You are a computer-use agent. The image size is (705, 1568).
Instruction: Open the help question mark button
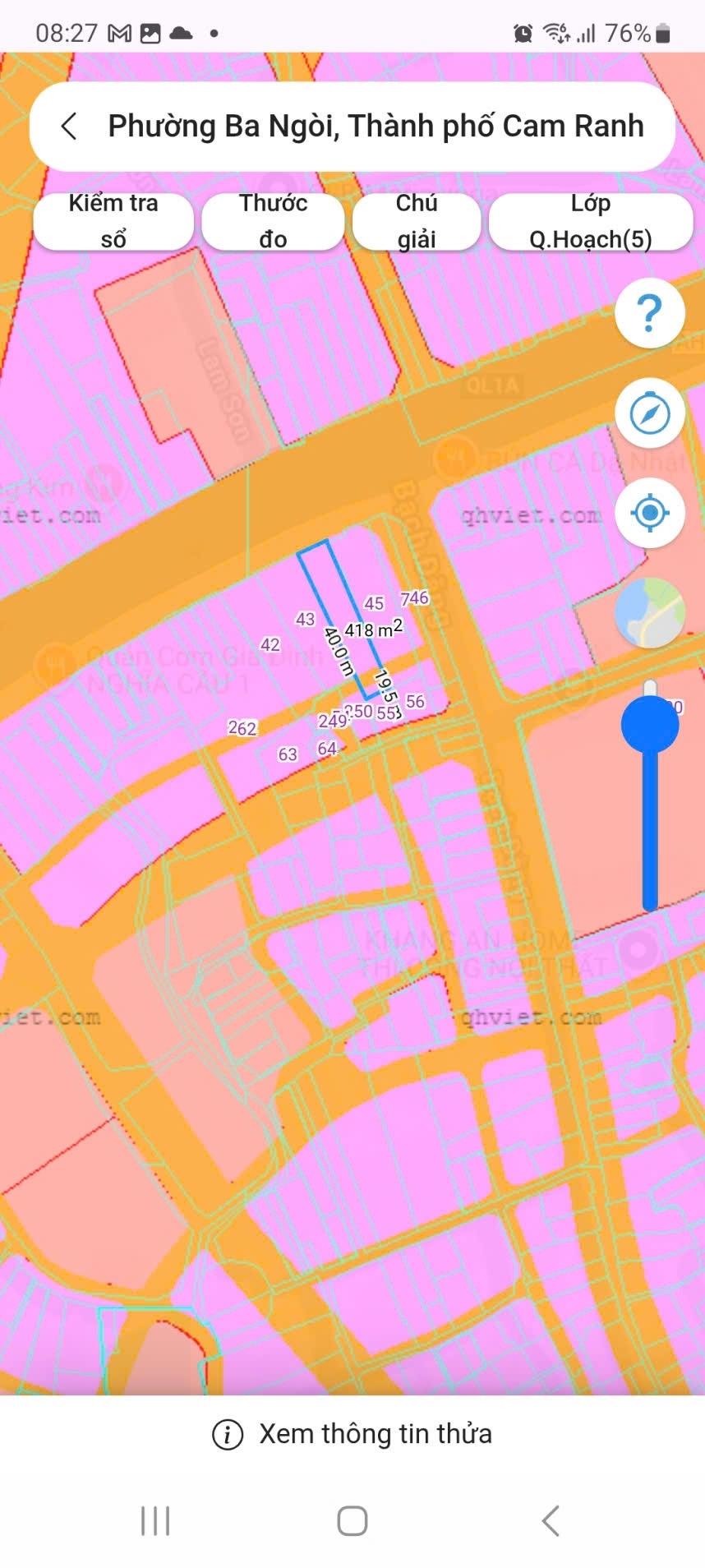point(649,313)
